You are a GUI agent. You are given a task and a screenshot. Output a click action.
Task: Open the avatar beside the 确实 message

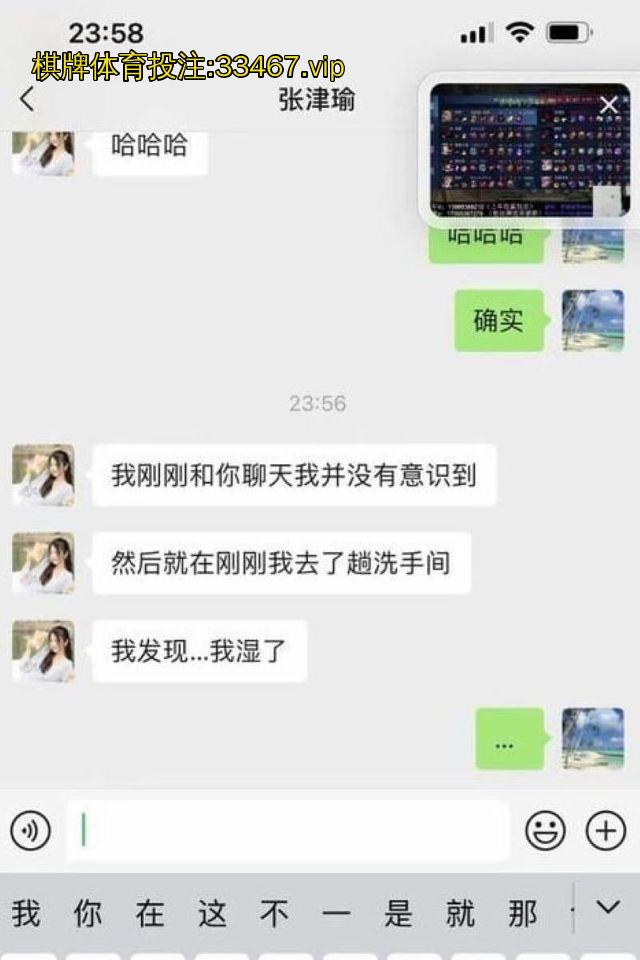(x=592, y=320)
